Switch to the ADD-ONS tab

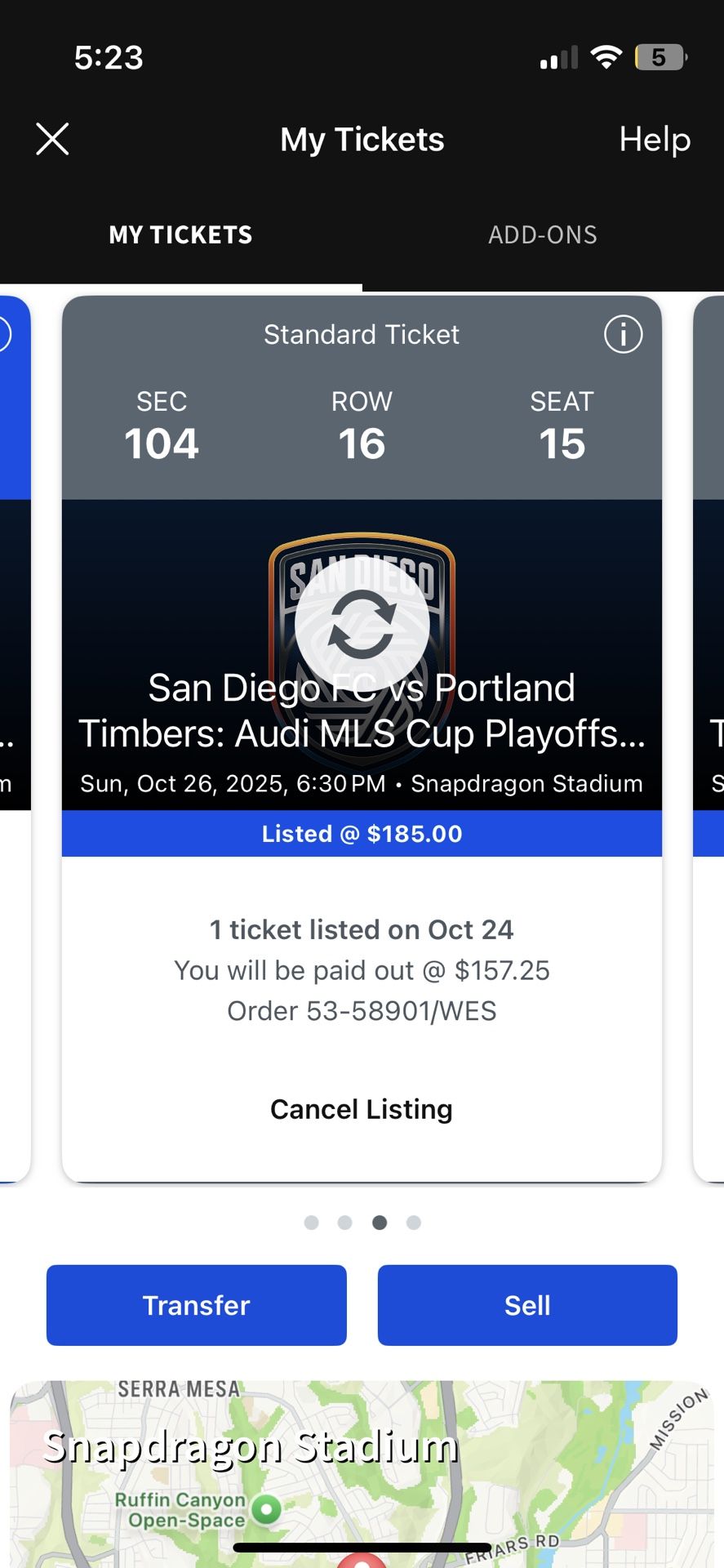pyautogui.click(x=542, y=235)
